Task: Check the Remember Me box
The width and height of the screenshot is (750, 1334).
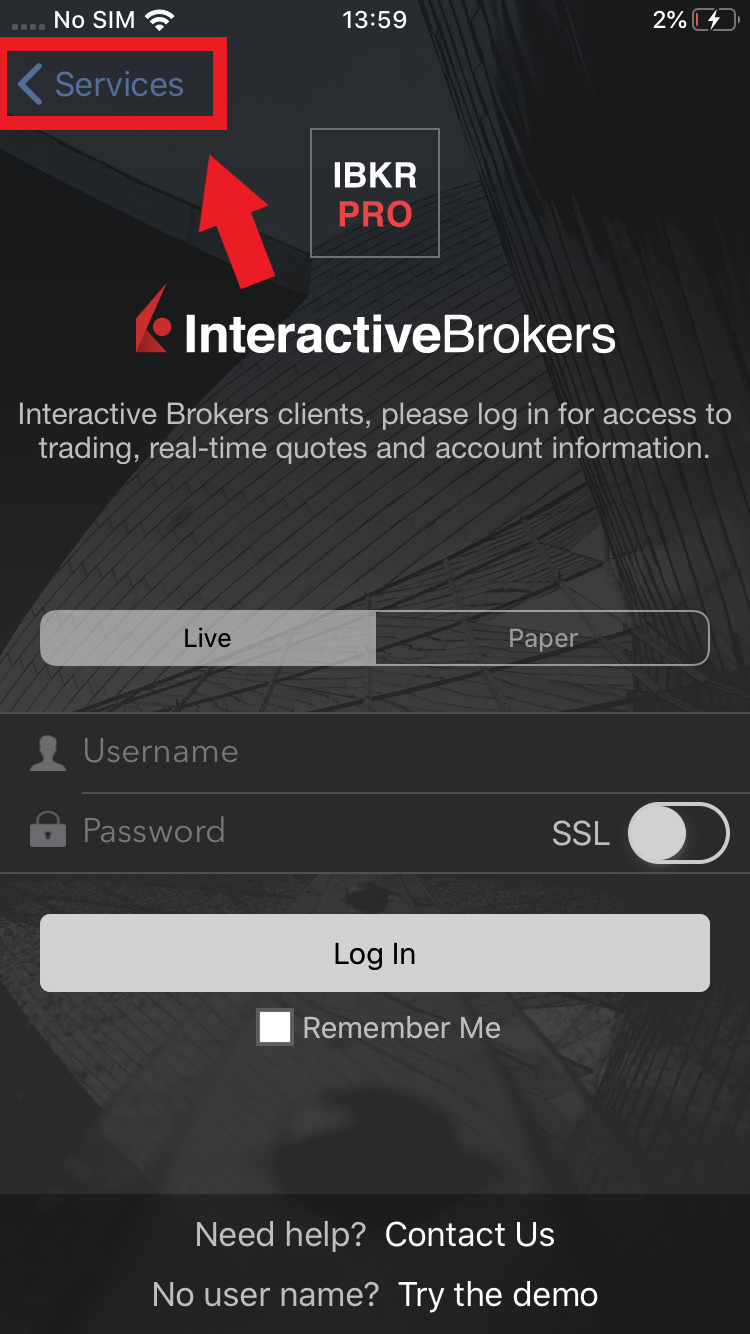Action: tap(275, 1027)
